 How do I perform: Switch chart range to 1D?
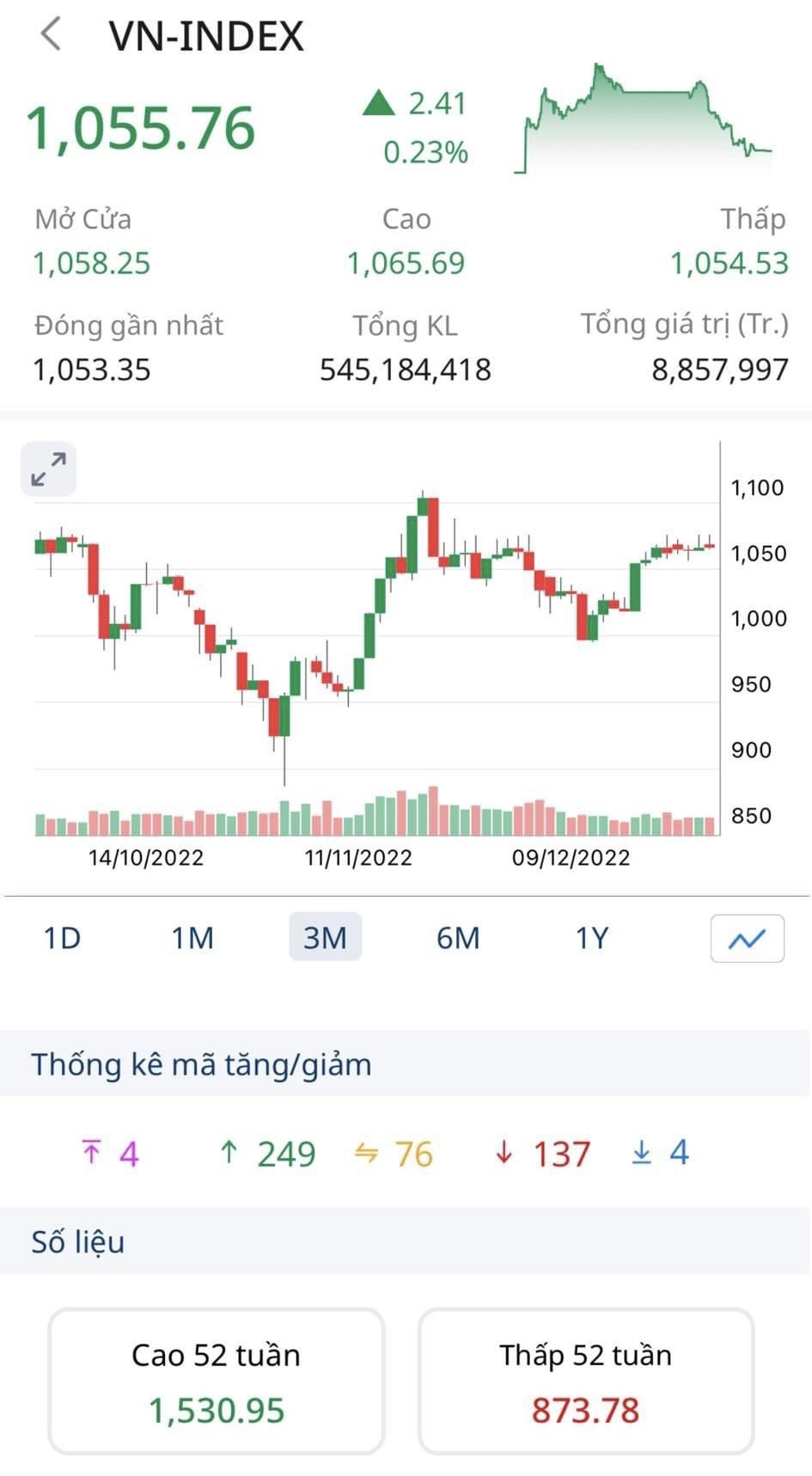coord(62,938)
